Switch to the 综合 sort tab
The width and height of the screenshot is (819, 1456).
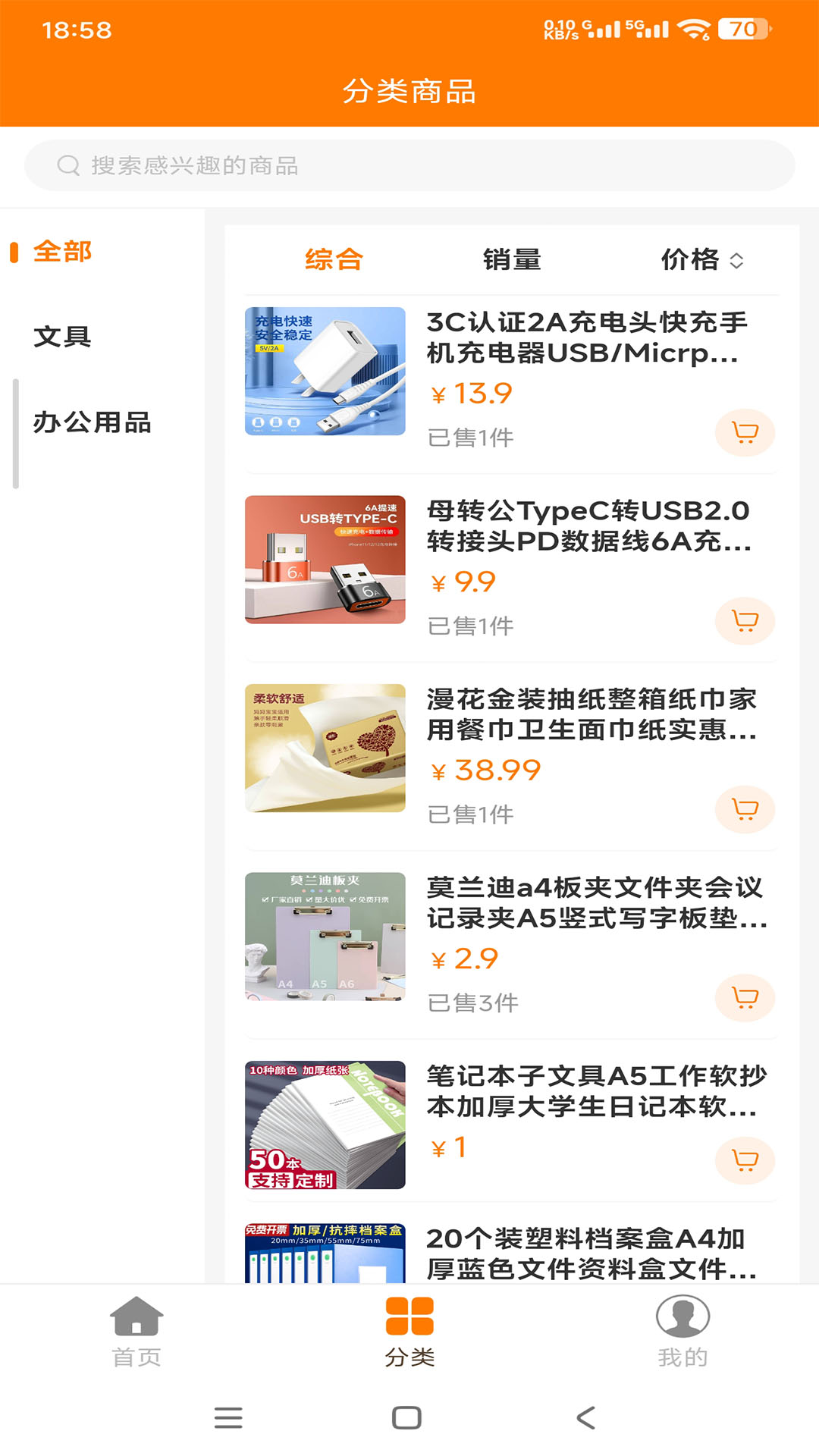(x=333, y=259)
